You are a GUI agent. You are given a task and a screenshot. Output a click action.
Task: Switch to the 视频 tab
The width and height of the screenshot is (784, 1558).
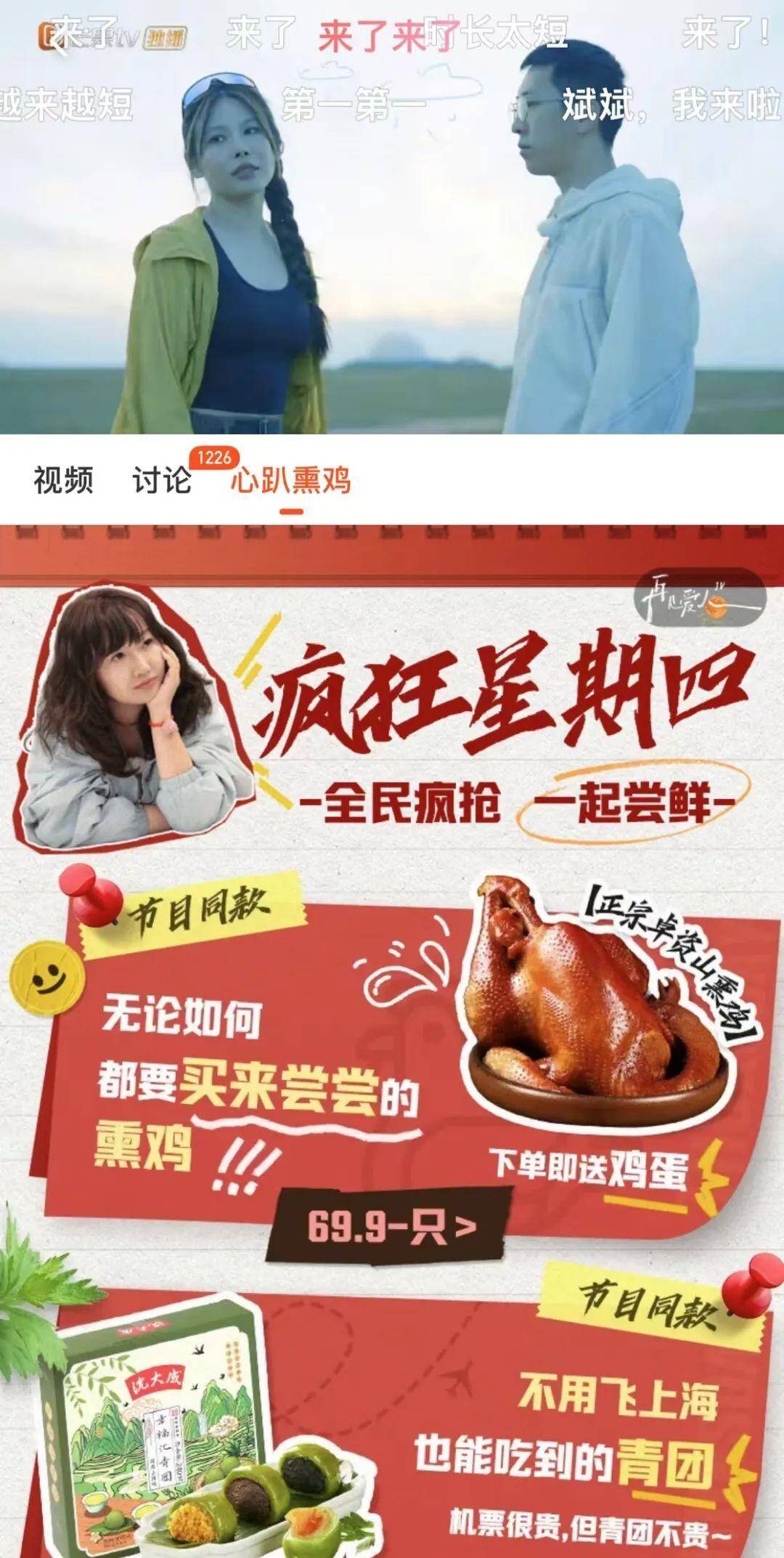tap(63, 481)
